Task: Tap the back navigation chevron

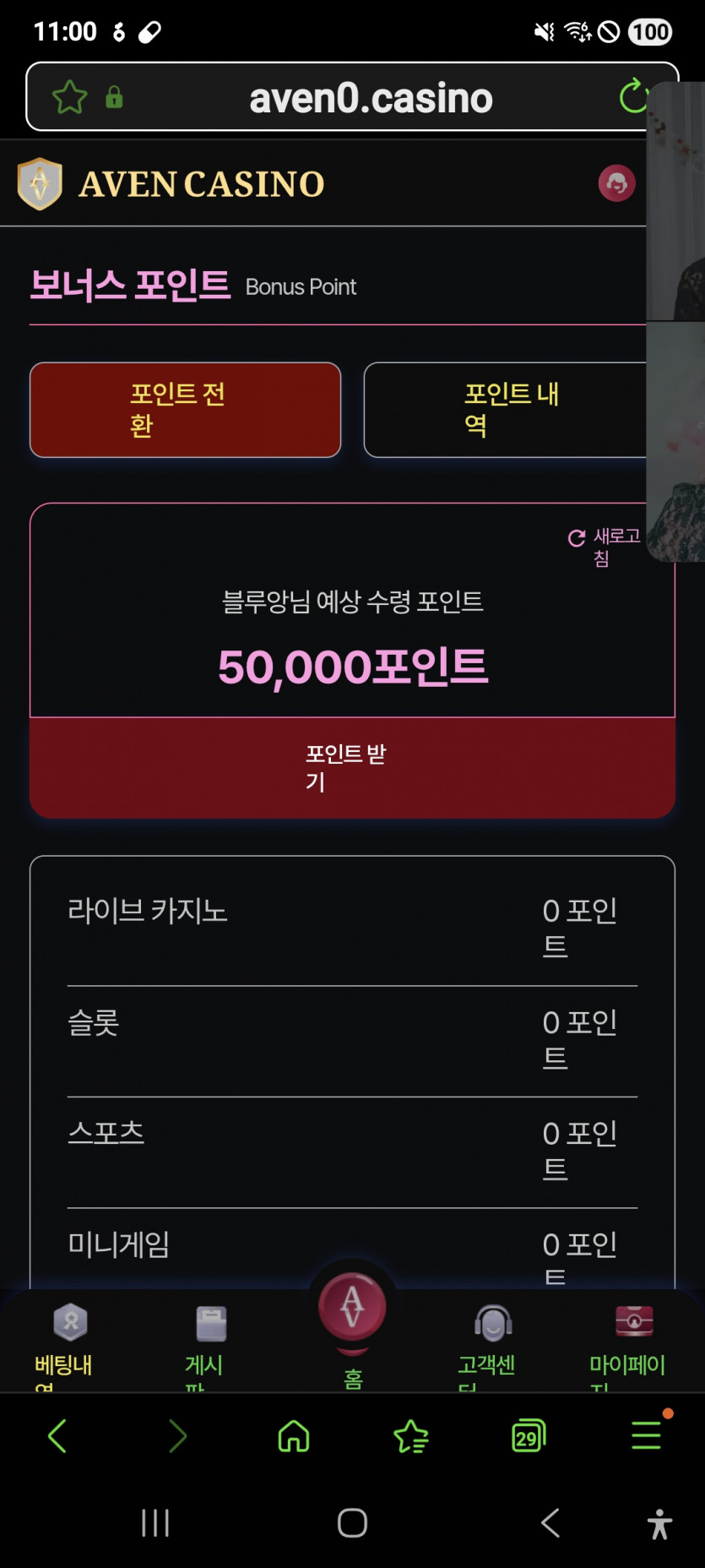Action: tap(57, 1436)
